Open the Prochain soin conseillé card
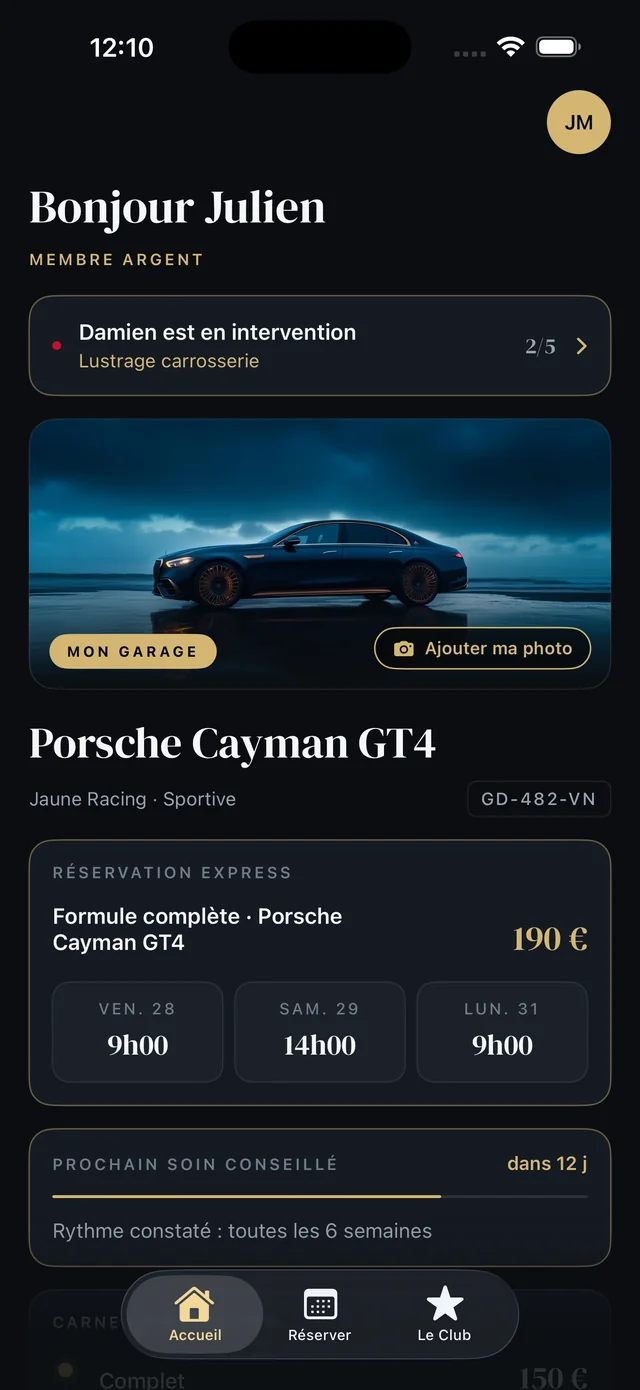This screenshot has width=640, height=1390. tap(320, 1198)
